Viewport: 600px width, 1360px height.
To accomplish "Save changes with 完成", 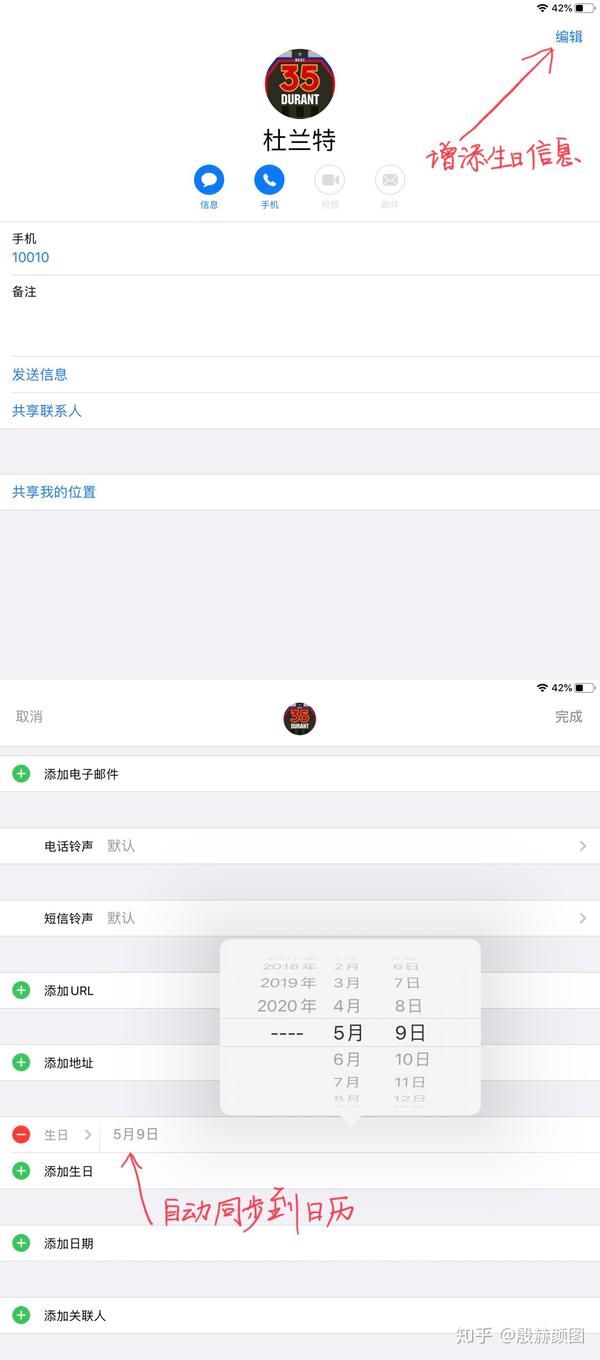I will coord(569,717).
